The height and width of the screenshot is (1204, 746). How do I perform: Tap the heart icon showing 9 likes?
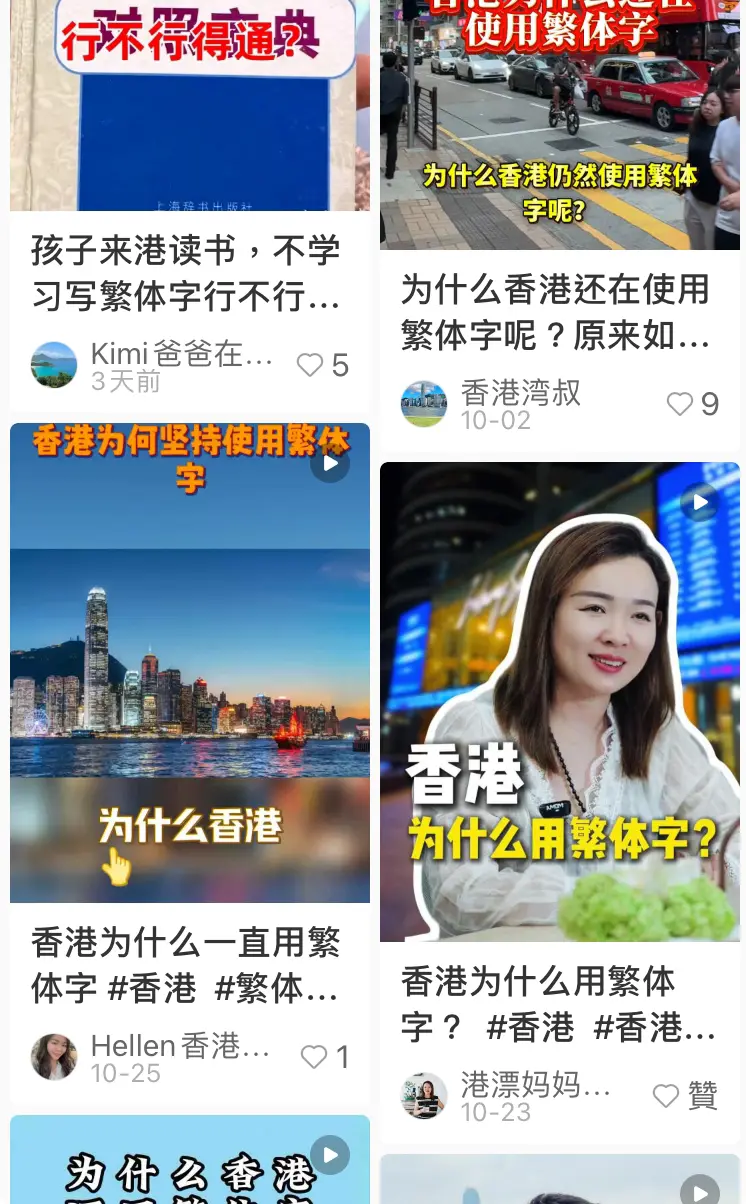pos(680,404)
